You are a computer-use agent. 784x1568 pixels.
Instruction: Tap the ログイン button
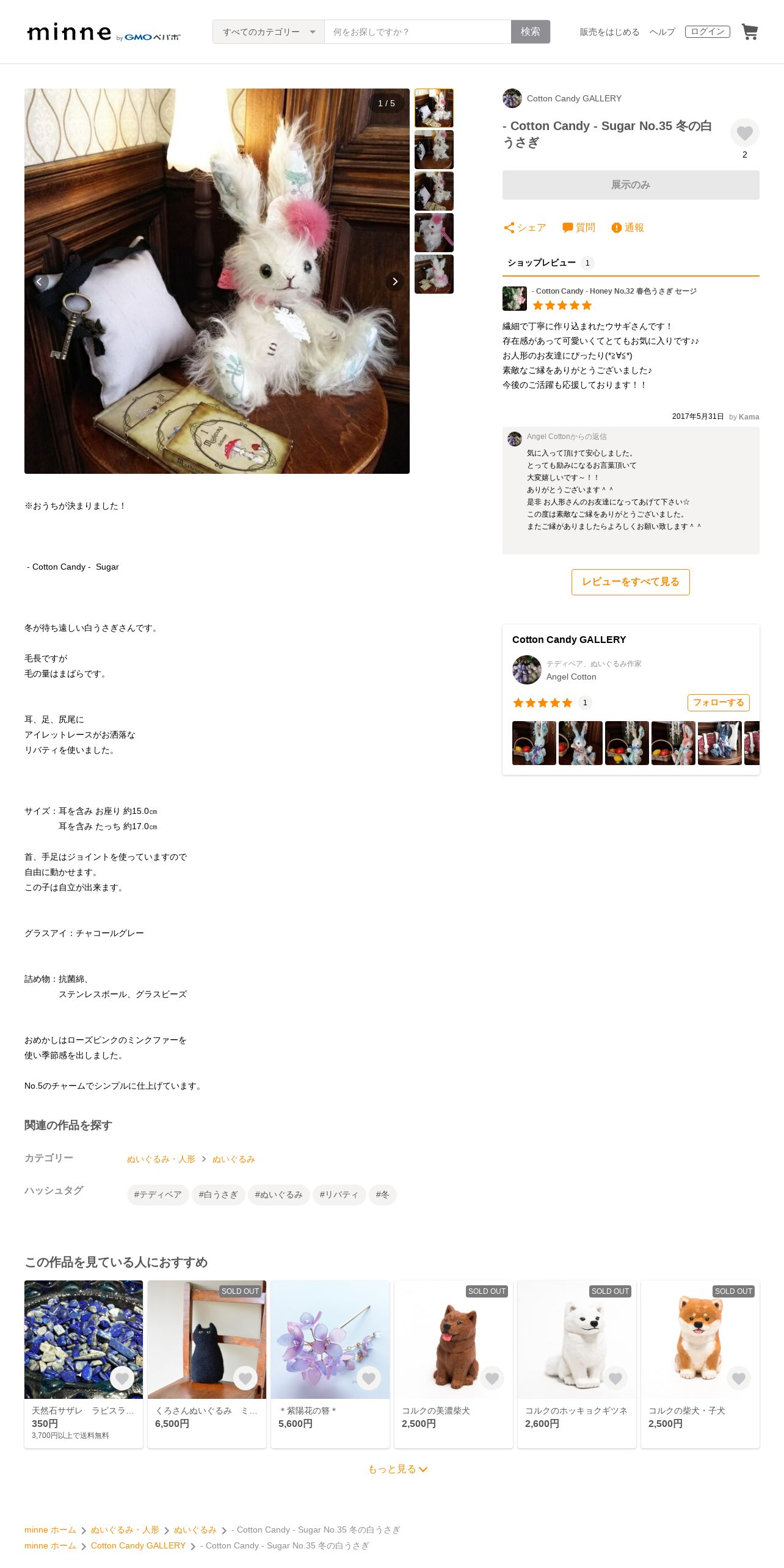707,32
